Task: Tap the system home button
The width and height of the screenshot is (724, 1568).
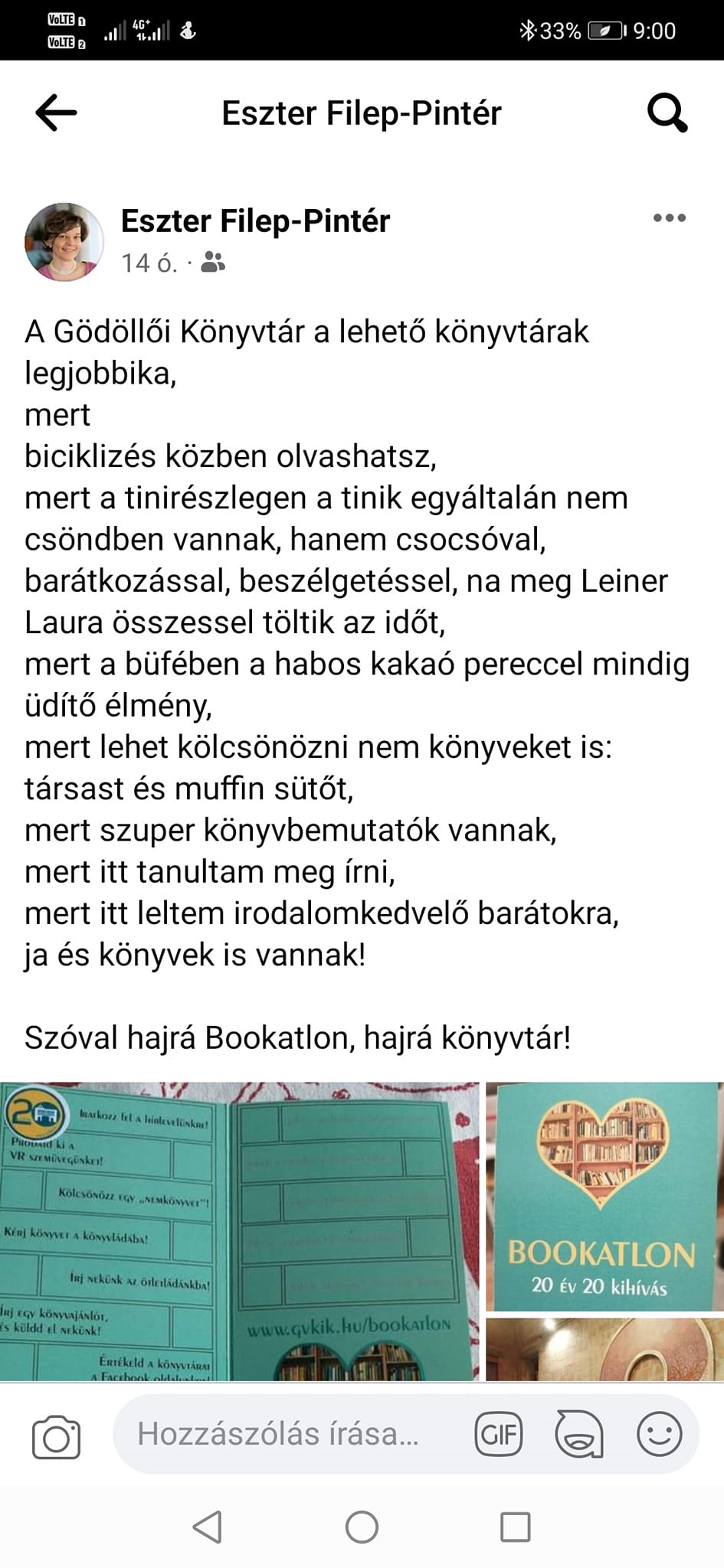Action: (x=362, y=1527)
